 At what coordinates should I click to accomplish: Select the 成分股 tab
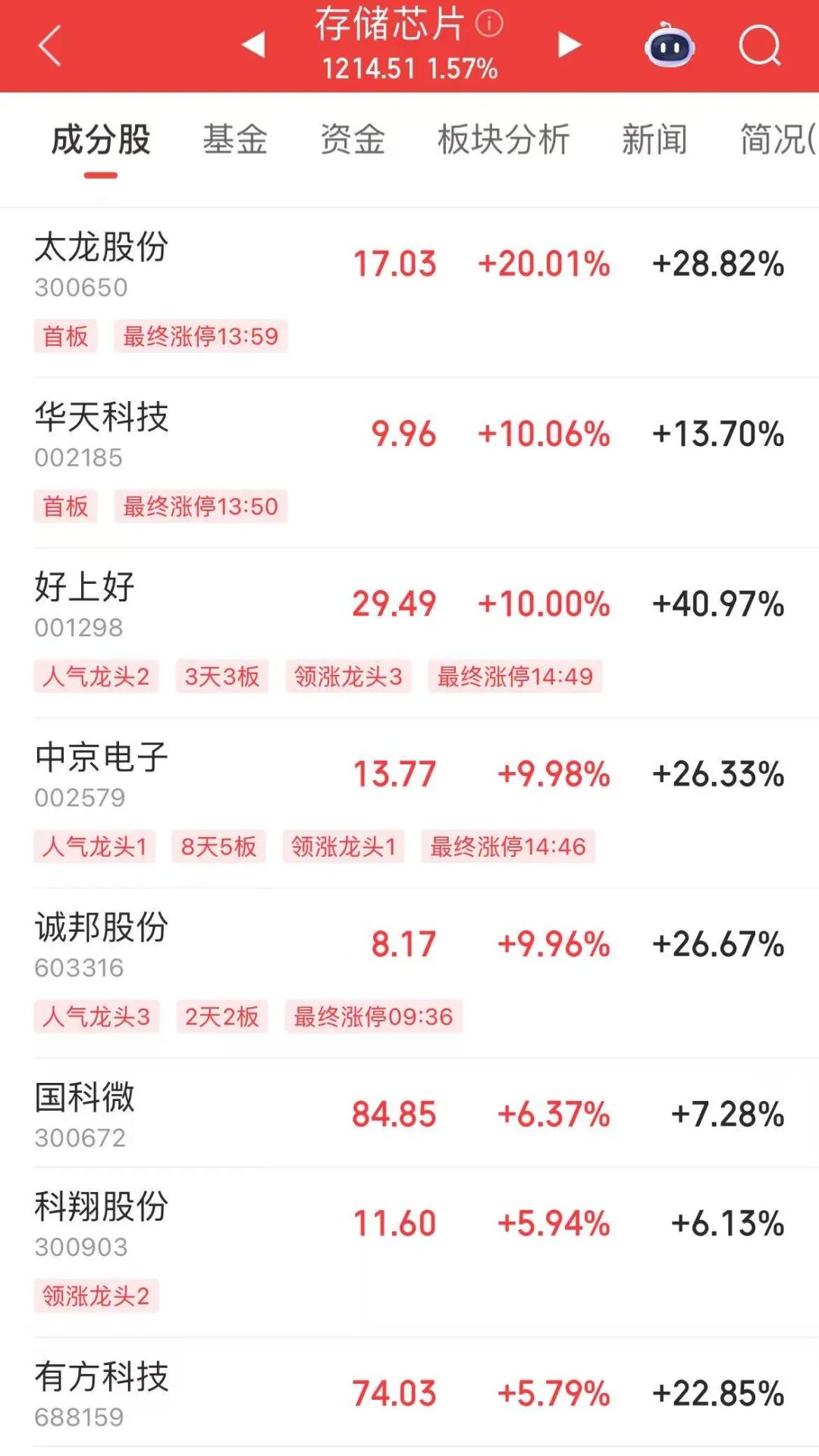click(101, 140)
